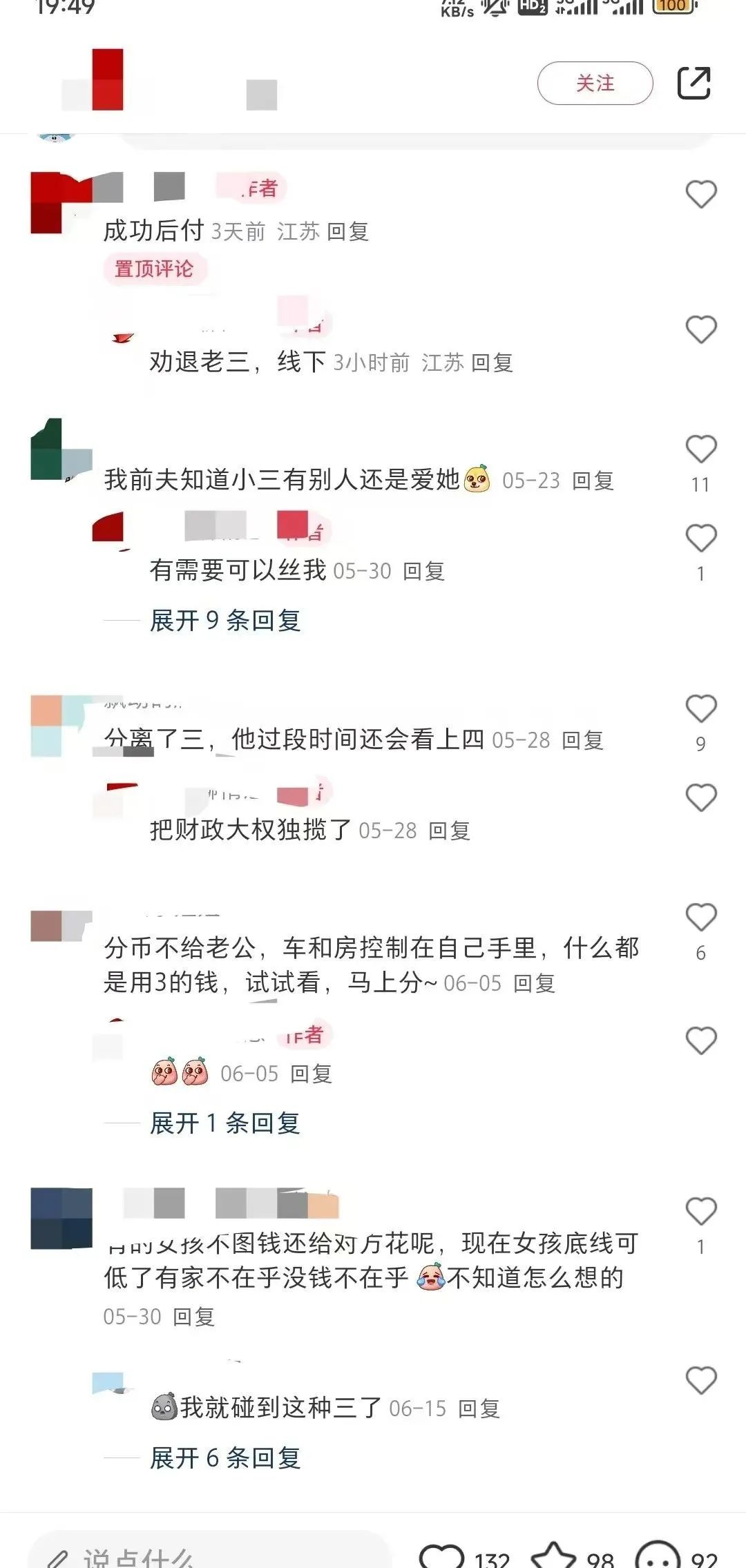The image size is (746, 1568).
Task: Open the 说点什么 comment input
Action: click(x=207, y=1557)
